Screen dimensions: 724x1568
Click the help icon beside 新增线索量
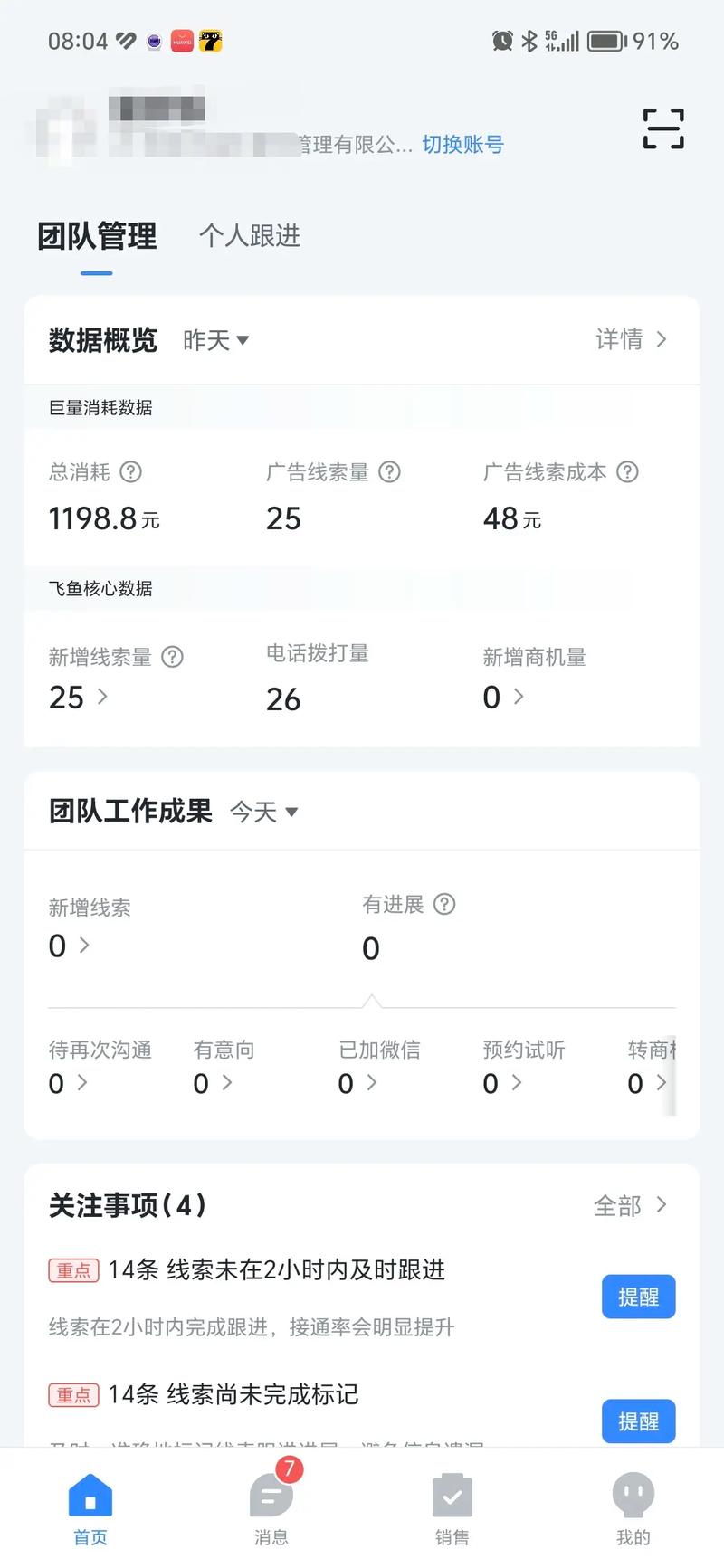[172, 657]
